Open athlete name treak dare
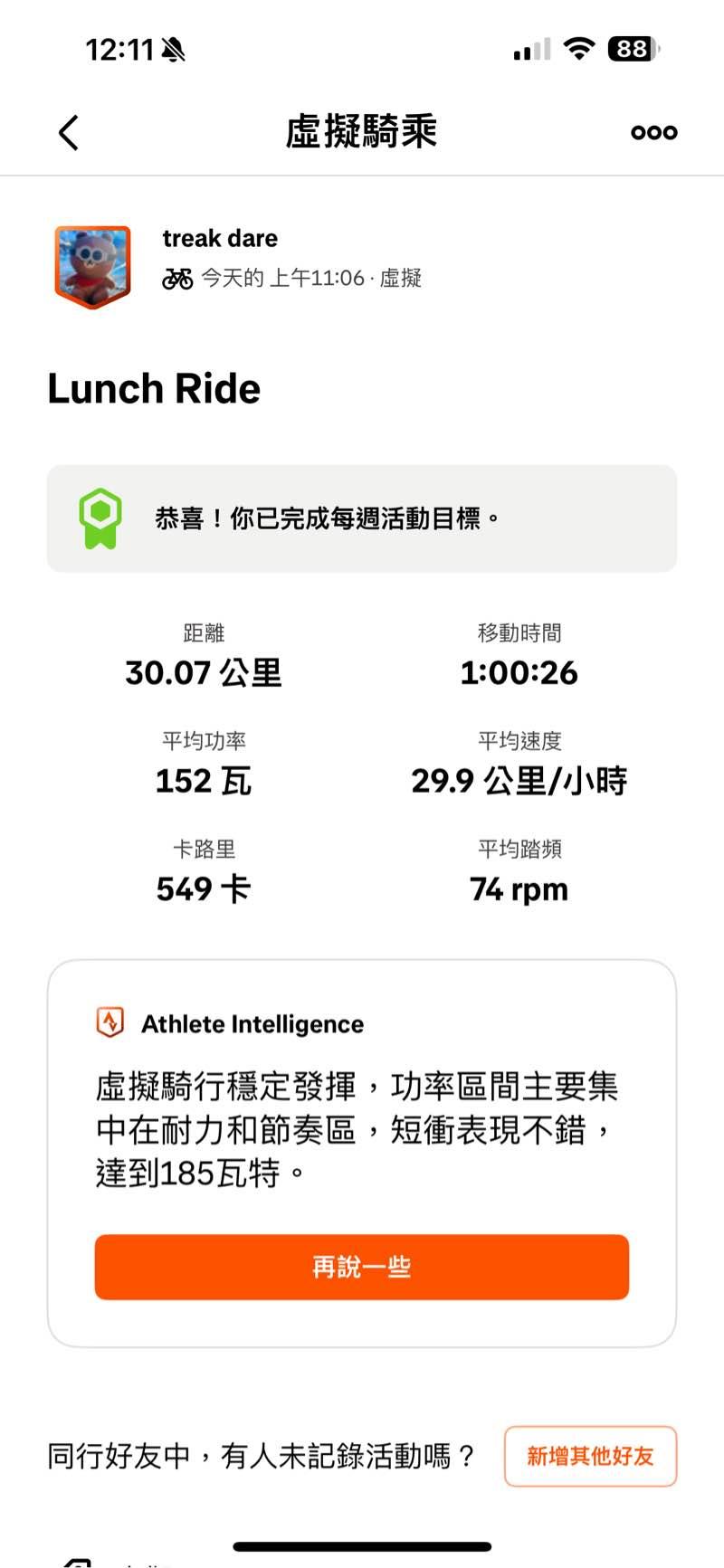The width and height of the screenshot is (724, 1568). [x=220, y=239]
